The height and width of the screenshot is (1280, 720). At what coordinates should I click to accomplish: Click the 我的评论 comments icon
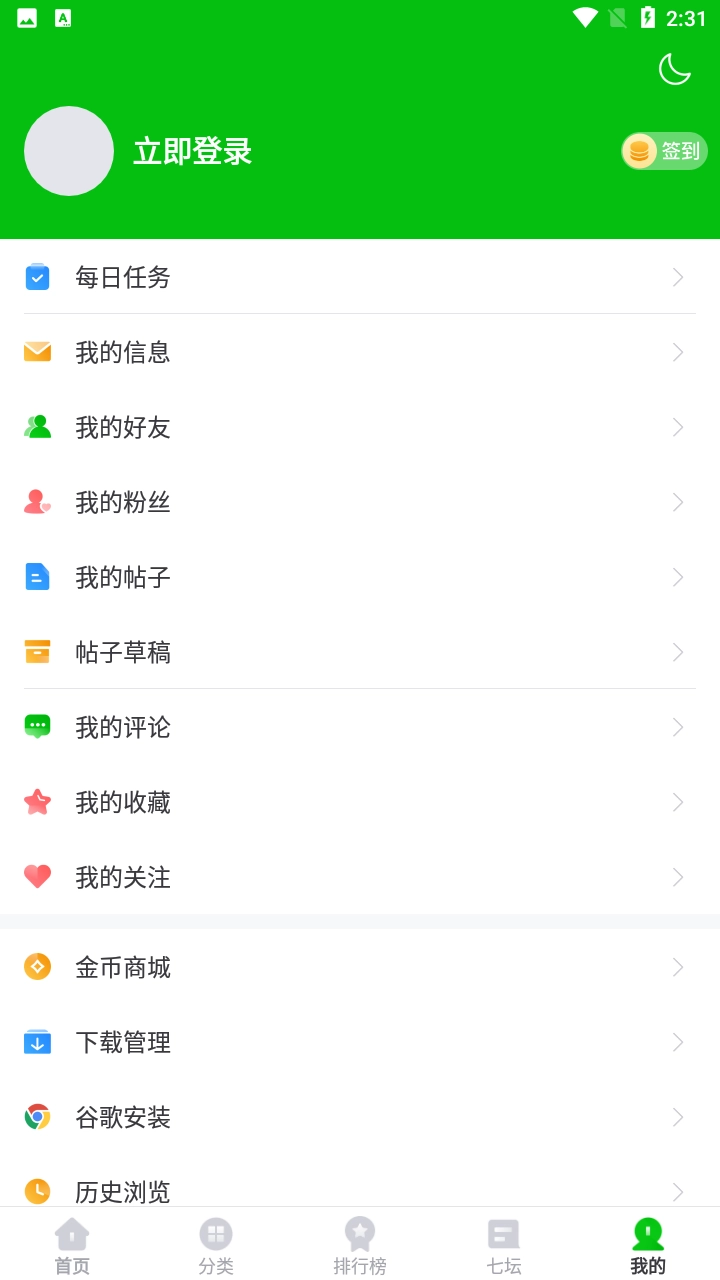(x=37, y=727)
